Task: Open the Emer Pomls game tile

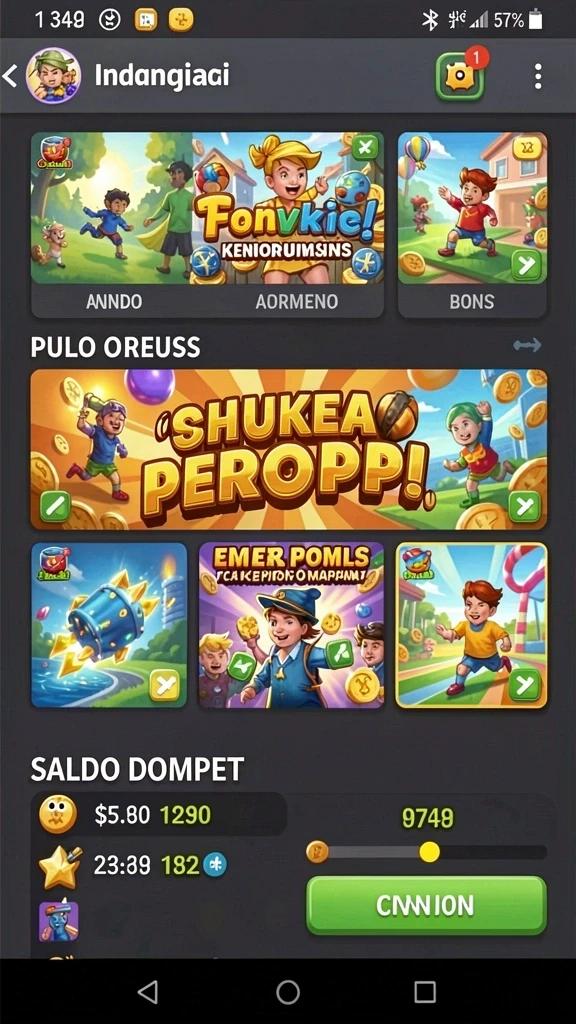Action: tap(291, 625)
